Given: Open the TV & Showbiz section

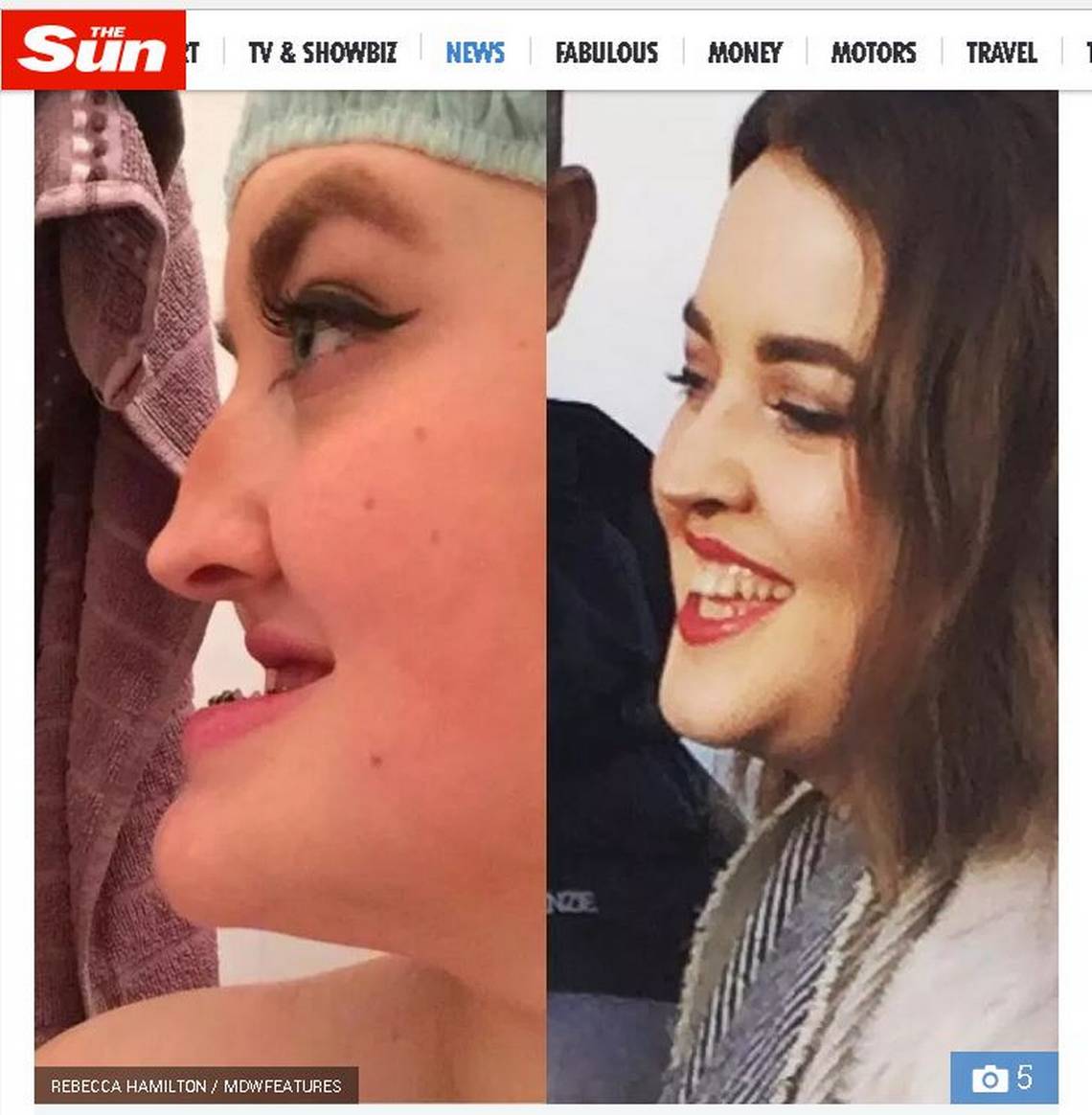Looking at the screenshot, I should click(322, 53).
